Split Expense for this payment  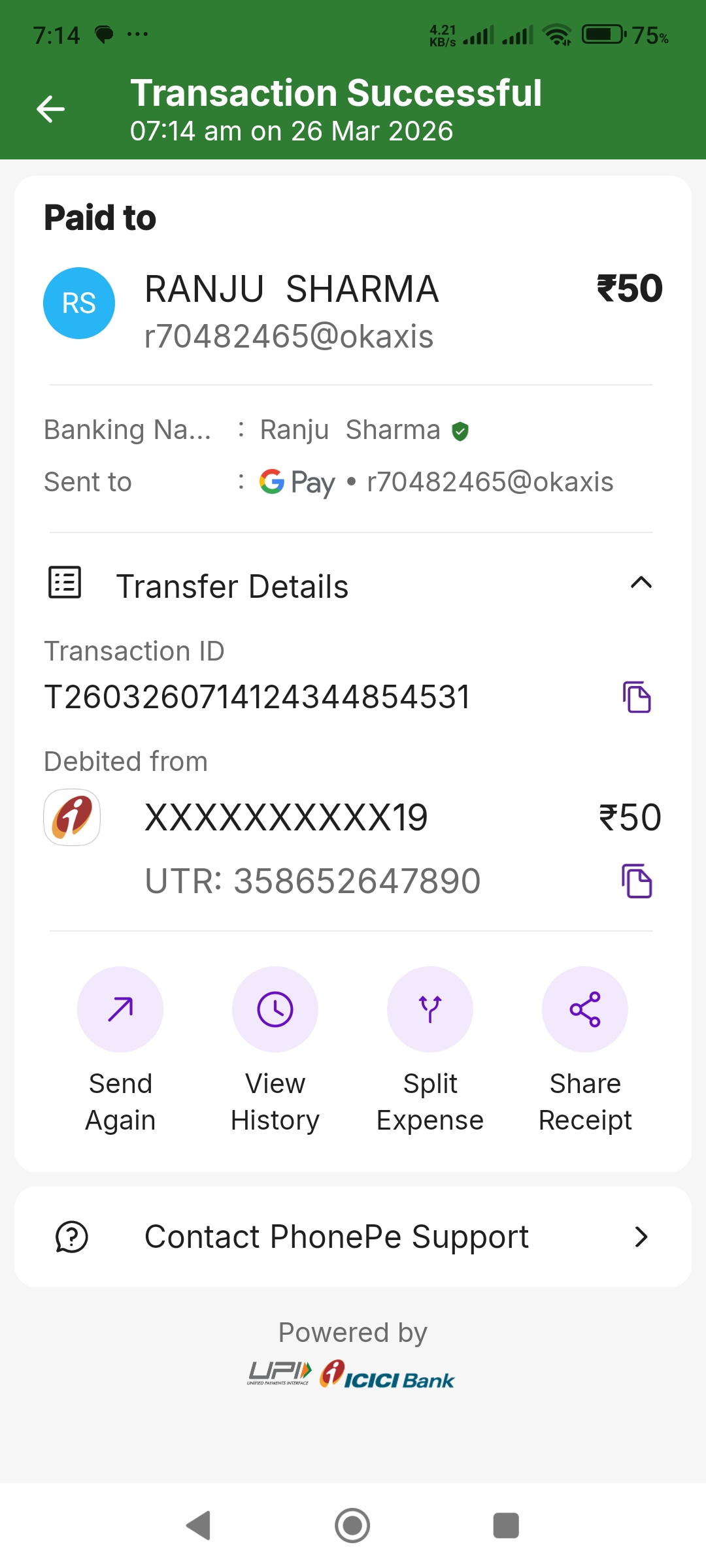[x=430, y=1010]
